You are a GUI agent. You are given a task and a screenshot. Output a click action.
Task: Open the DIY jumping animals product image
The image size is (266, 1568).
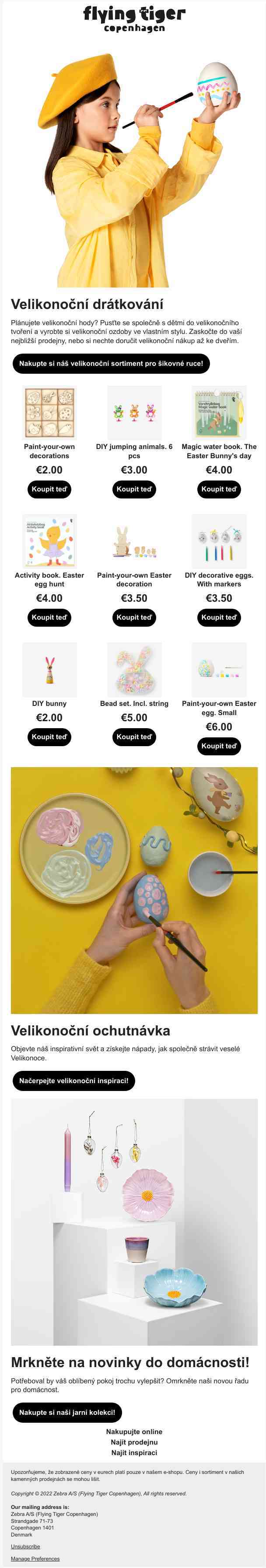pos(134,413)
